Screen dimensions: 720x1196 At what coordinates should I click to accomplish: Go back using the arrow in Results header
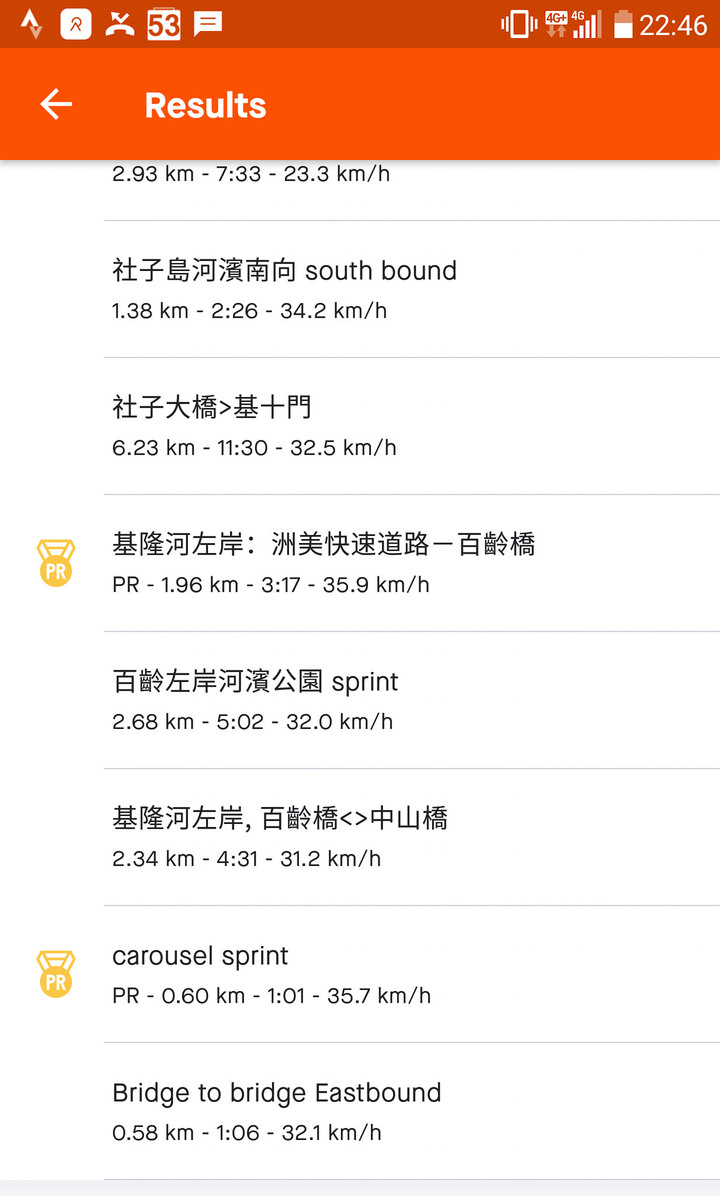pyautogui.click(x=56, y=104)
